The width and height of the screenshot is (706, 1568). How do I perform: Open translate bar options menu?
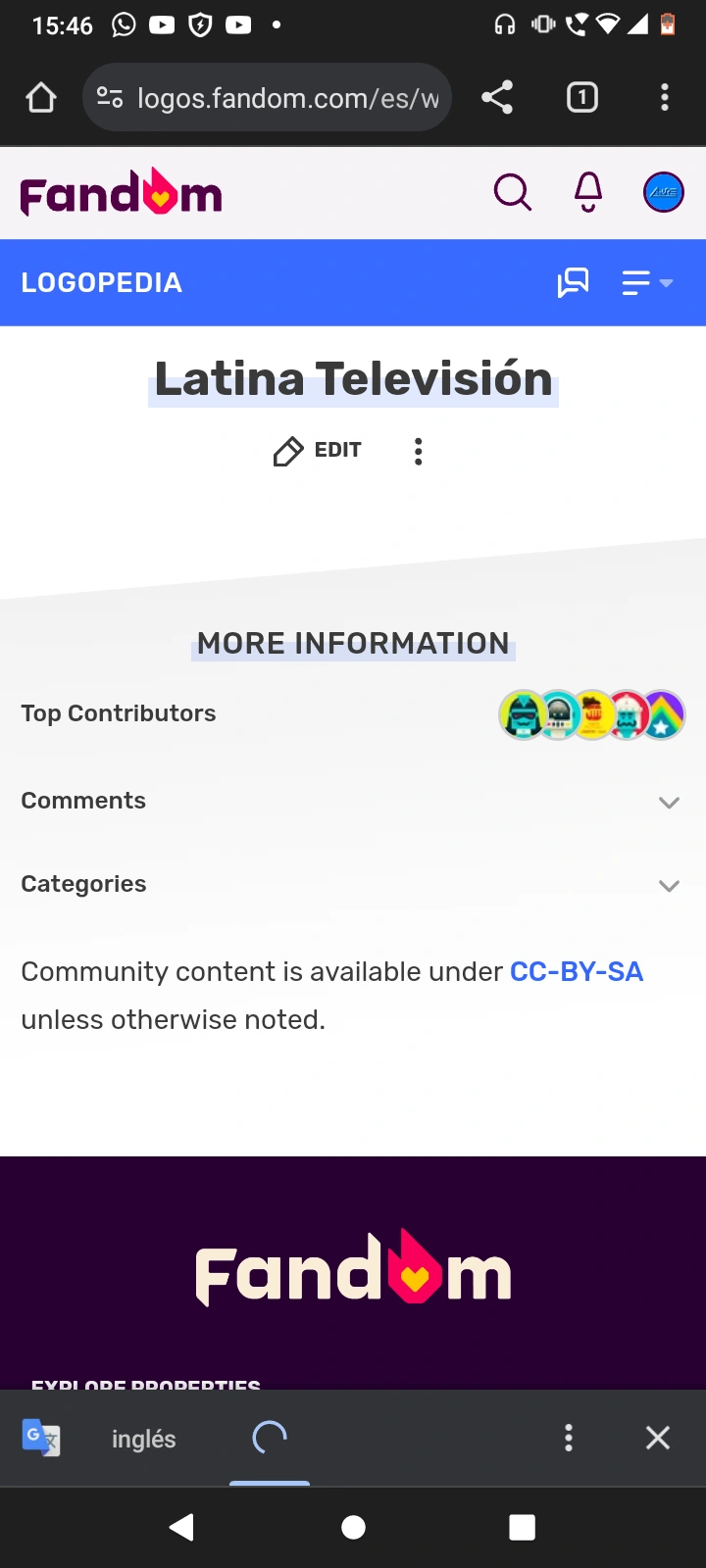coord(569,1438)
